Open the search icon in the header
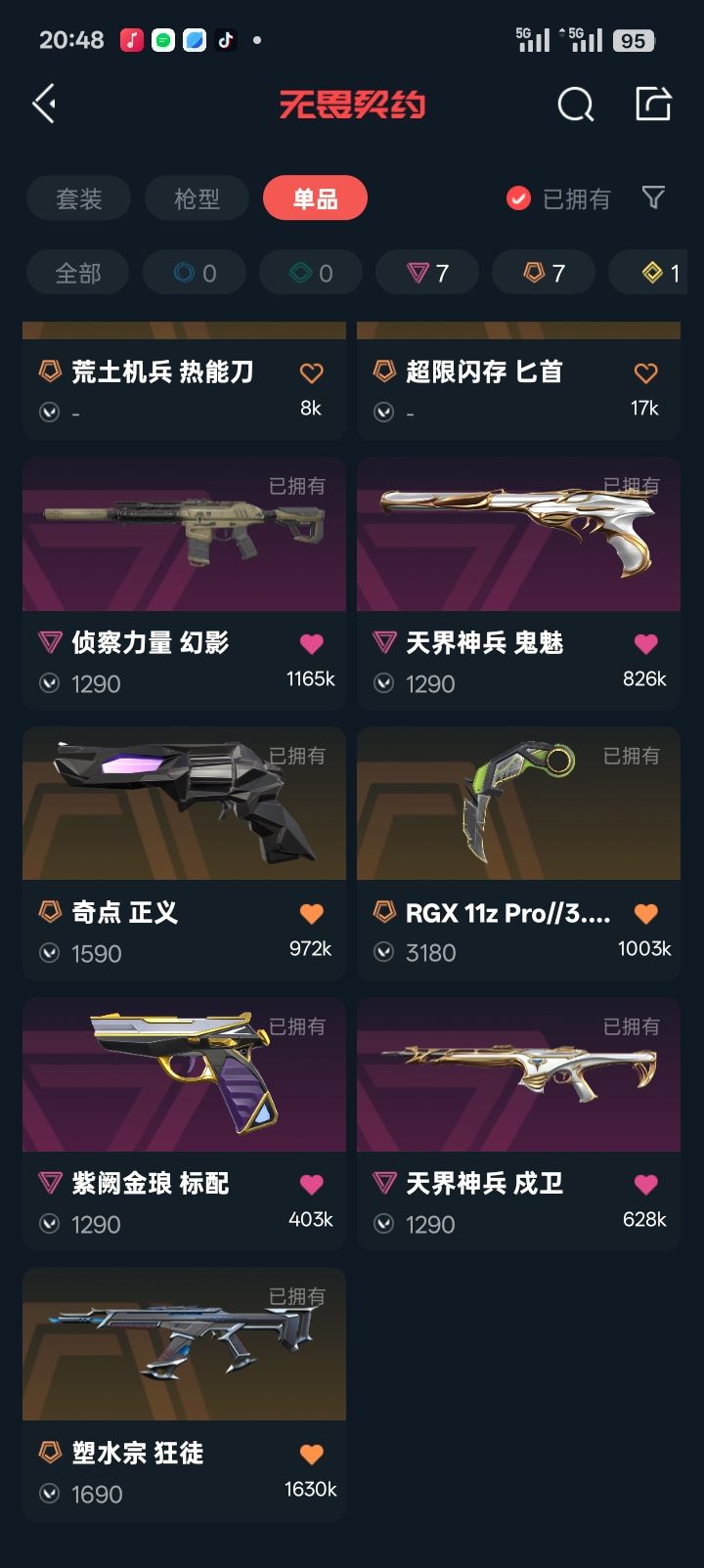The image size is (704, 1568). pyautogui.click(x=575, y=104)
